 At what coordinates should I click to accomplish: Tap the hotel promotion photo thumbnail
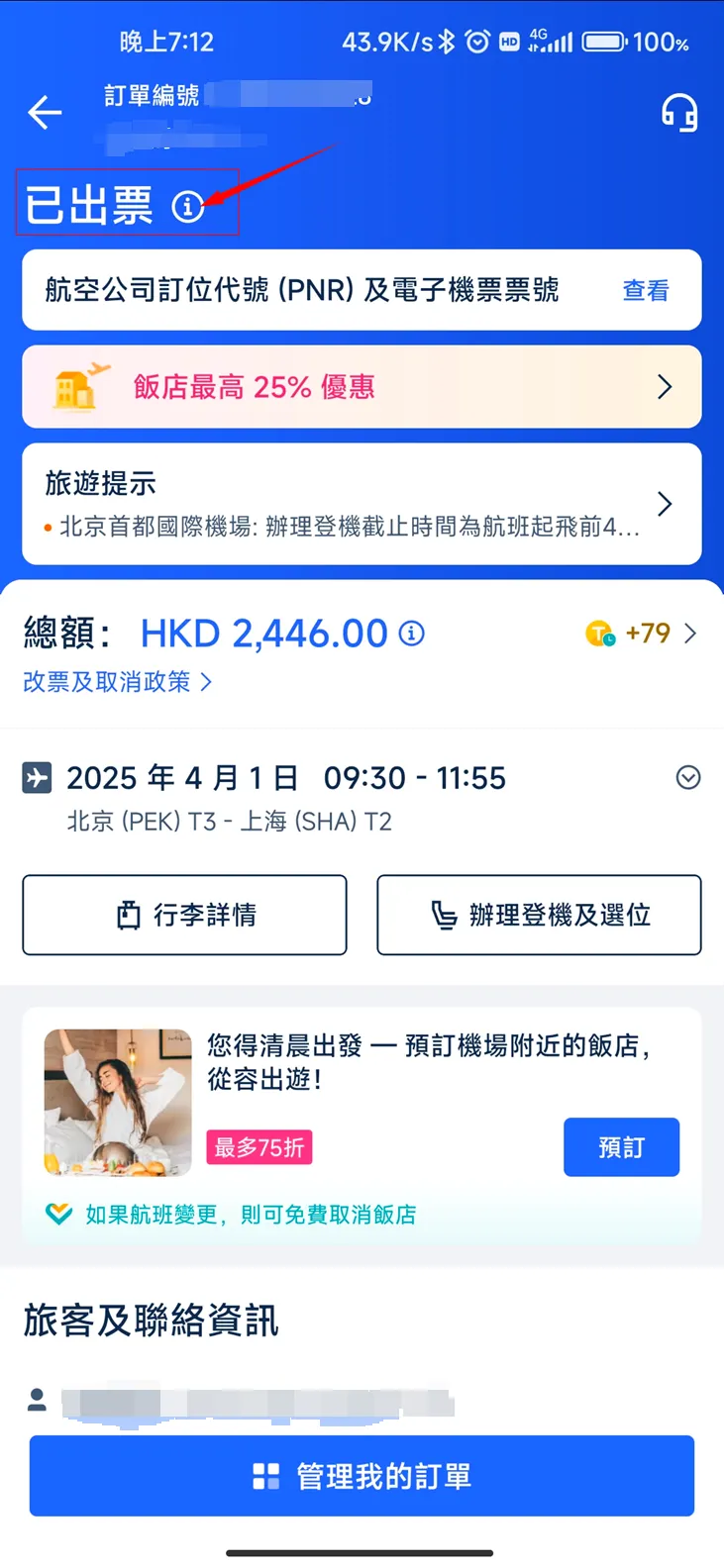[x=117, y=1102]
